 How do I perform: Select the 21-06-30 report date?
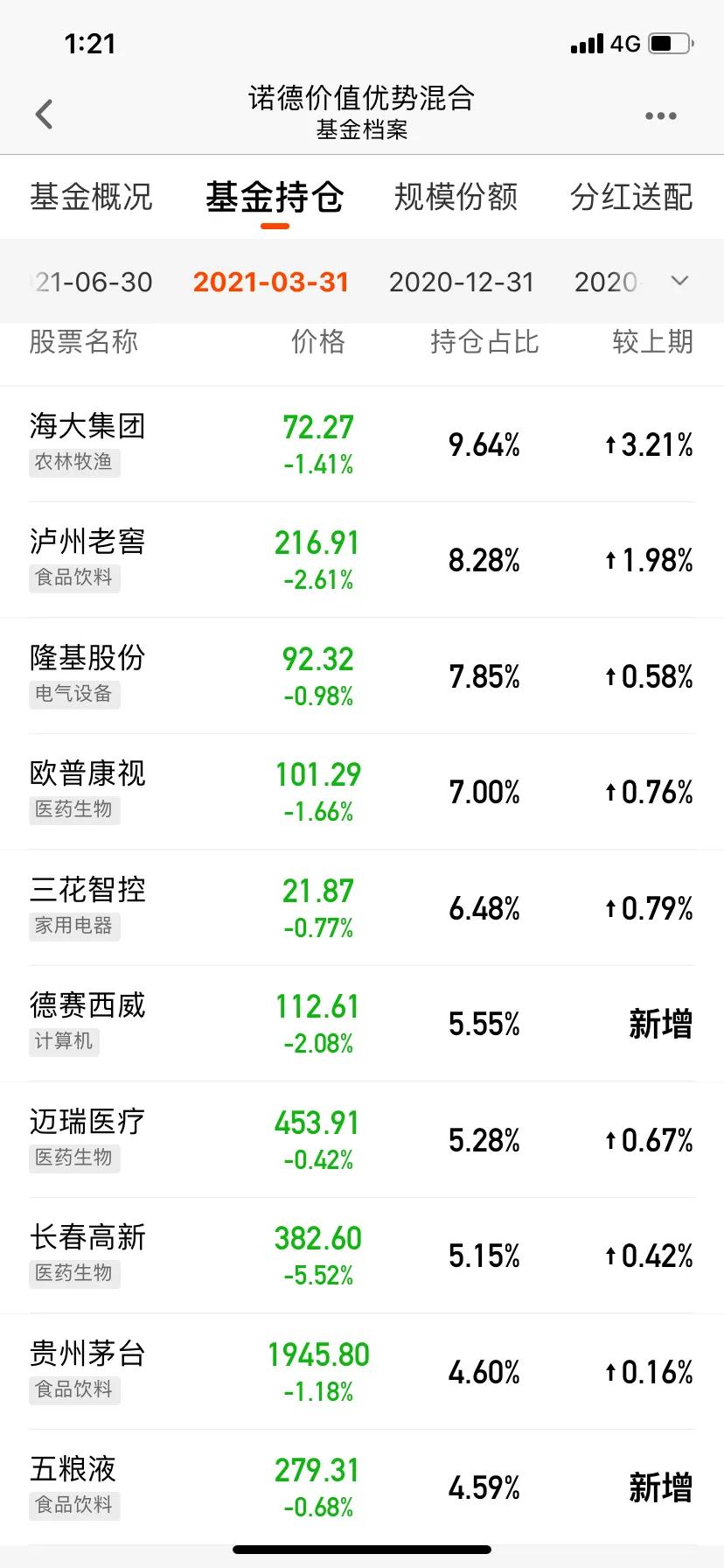tap(92, 282)
